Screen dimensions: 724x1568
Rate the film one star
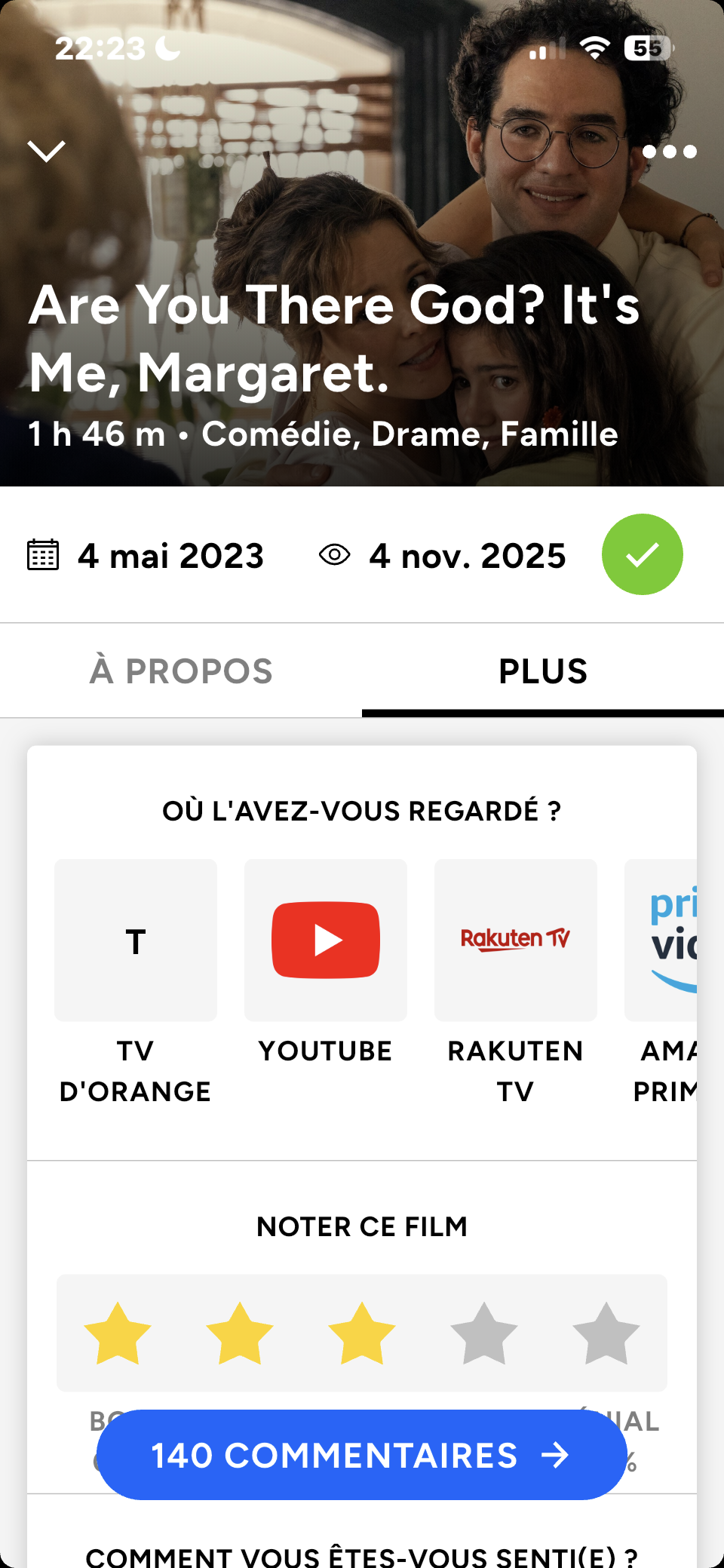tap(118, 1333)
